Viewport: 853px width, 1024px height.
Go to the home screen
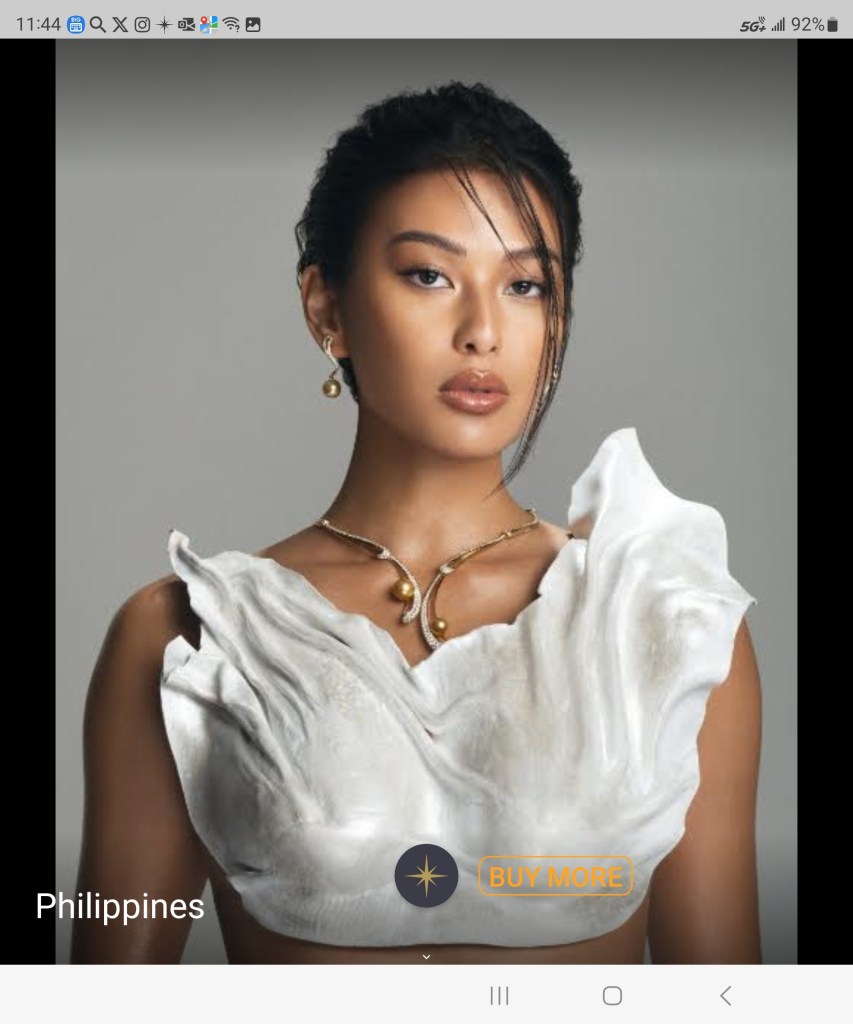click(x=612, y=995)
